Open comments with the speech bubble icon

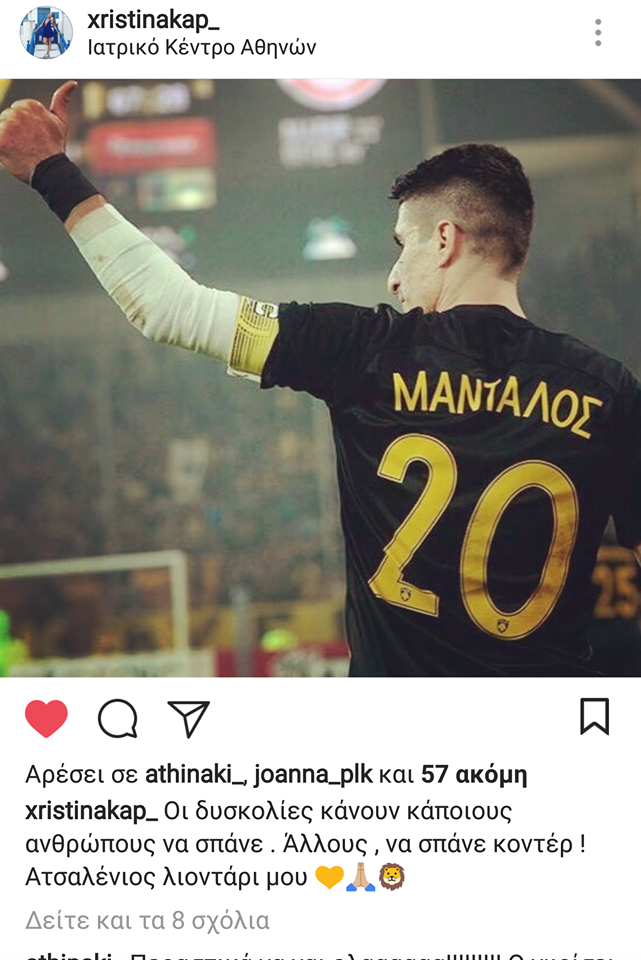(118, 718)
